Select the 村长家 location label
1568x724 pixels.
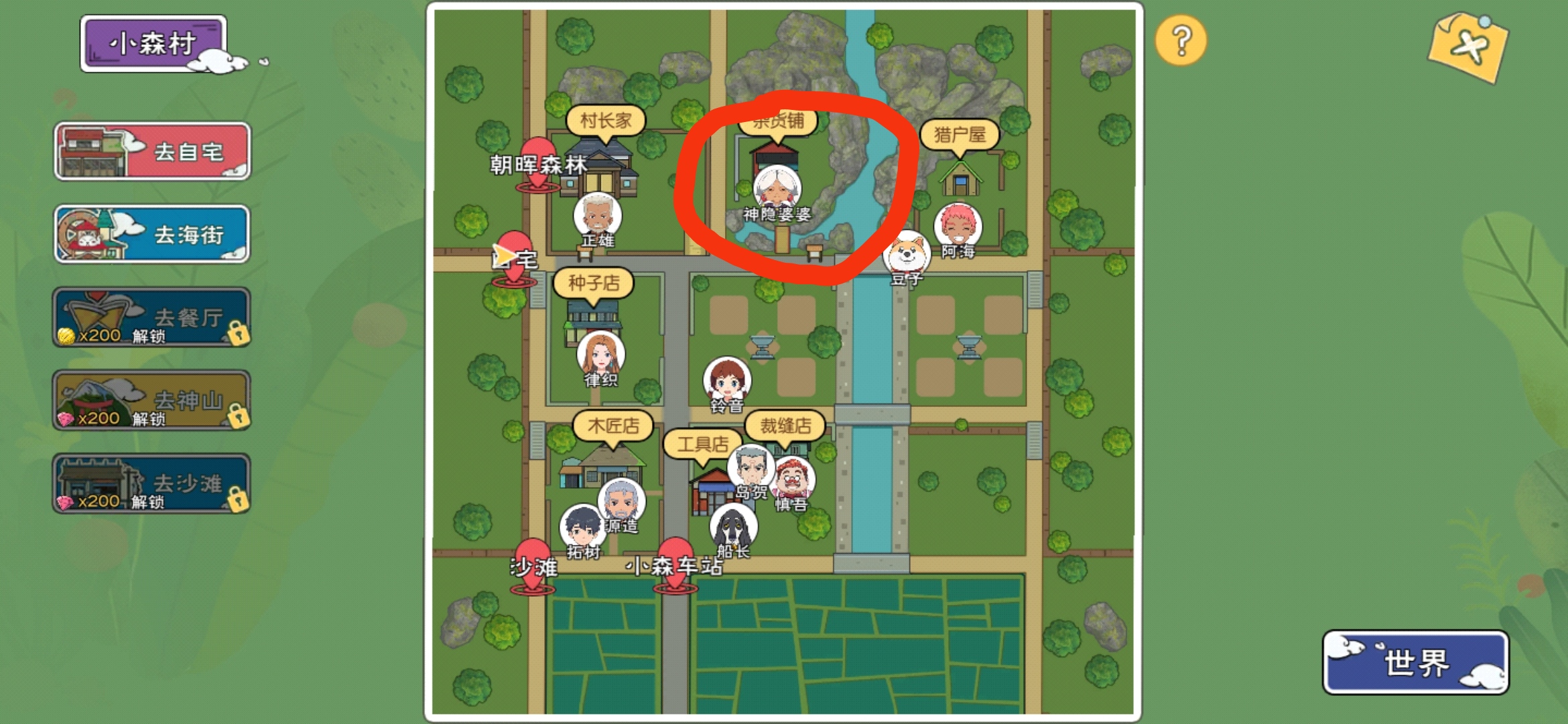pos(606,121)
